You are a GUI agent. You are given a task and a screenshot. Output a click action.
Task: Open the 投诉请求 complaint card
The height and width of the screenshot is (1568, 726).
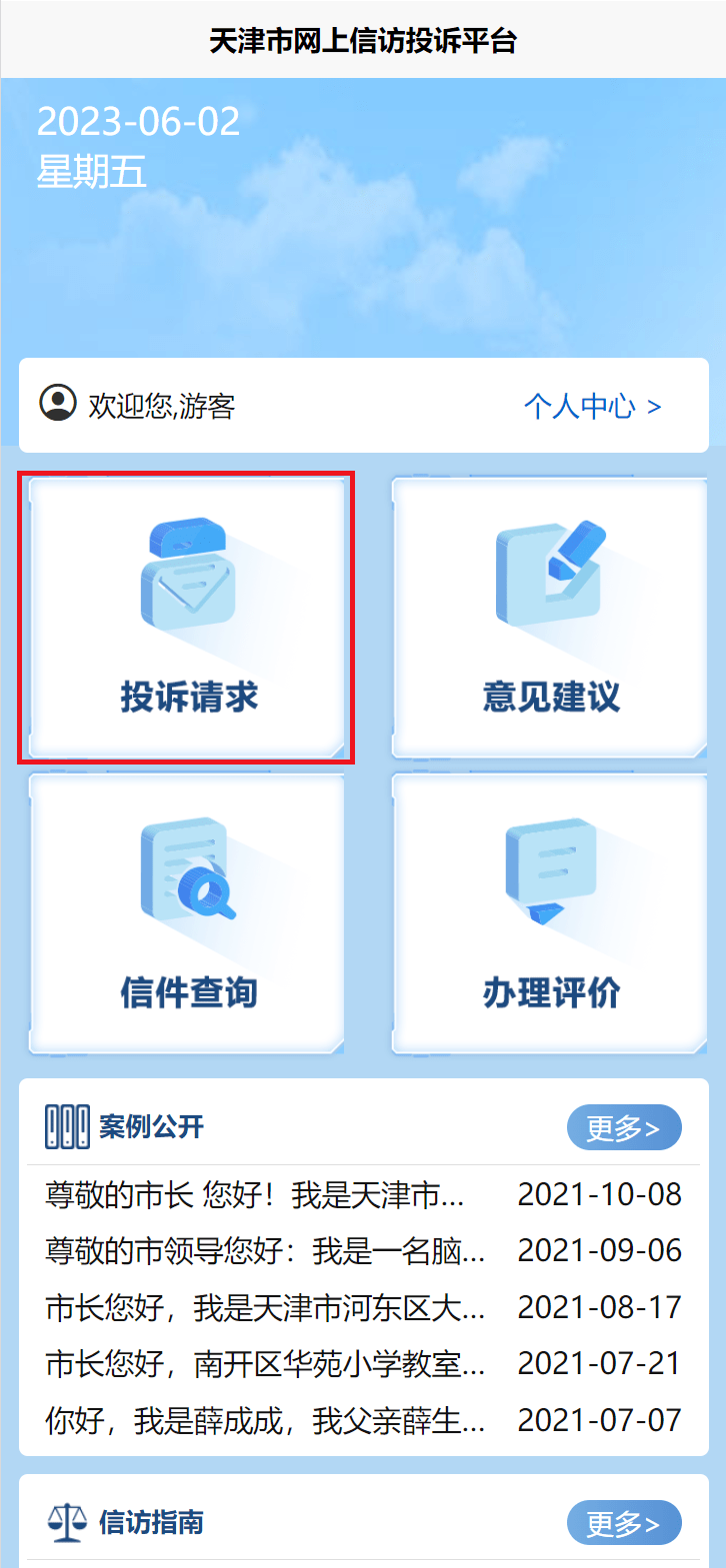[187, 618]
